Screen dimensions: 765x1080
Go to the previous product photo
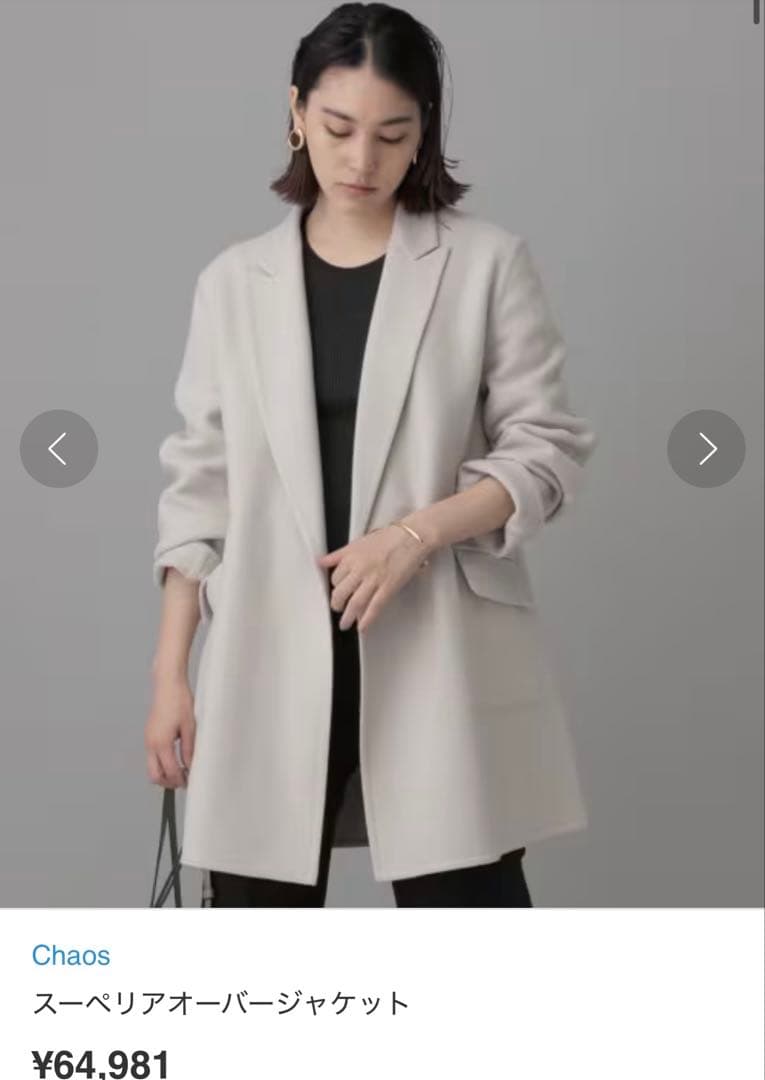click(x=59, y=449)
